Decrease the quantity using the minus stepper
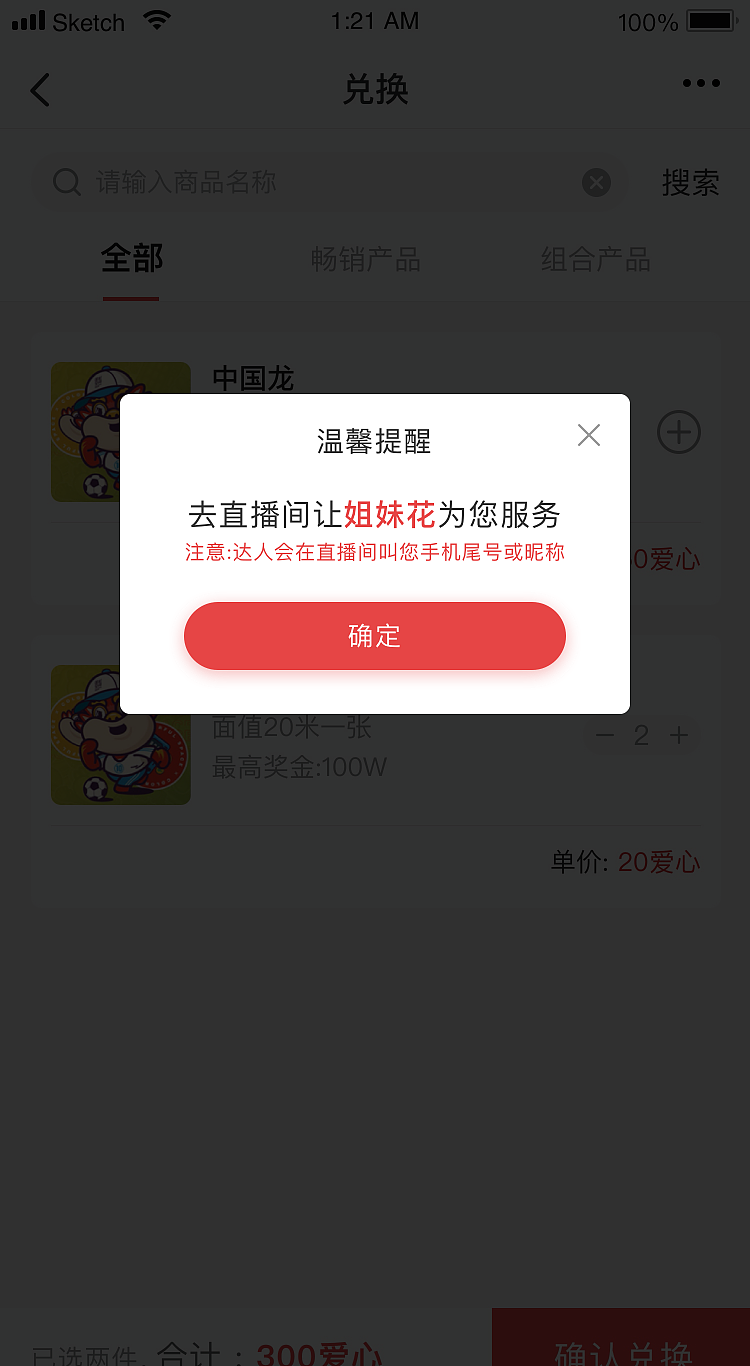The width and height of the screenshot is (750, 1366). click(604, 735)
